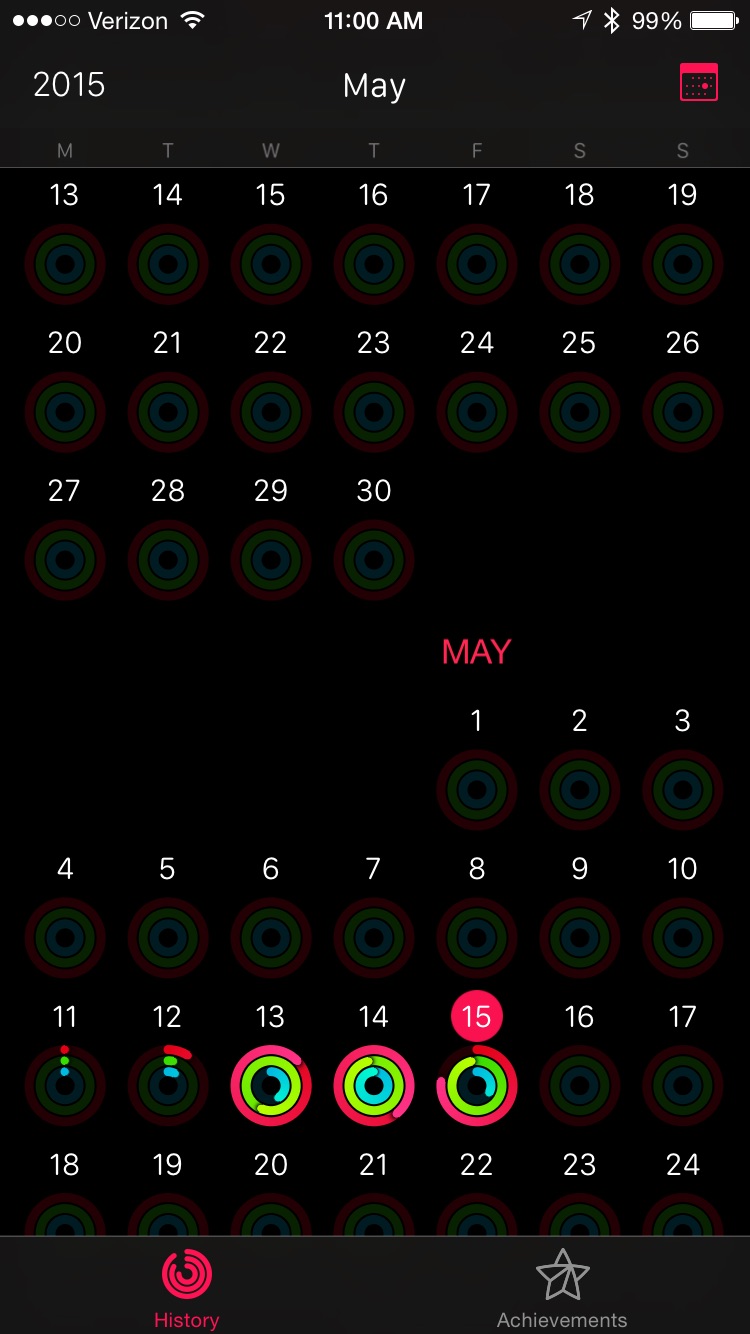
Task: View May 11 activity rings
Action: tap(65, 1085)
